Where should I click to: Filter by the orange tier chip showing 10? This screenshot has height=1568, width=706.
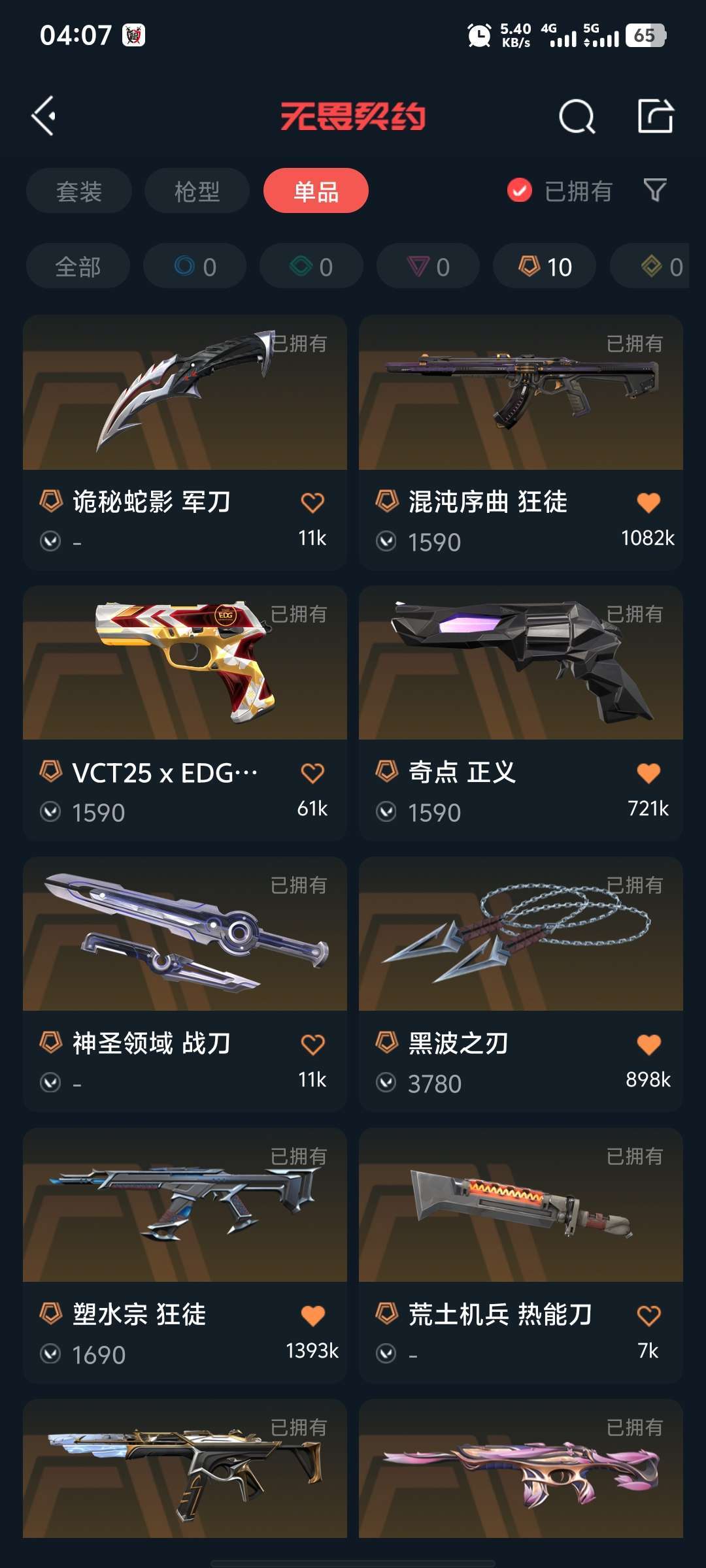(545, 267)
